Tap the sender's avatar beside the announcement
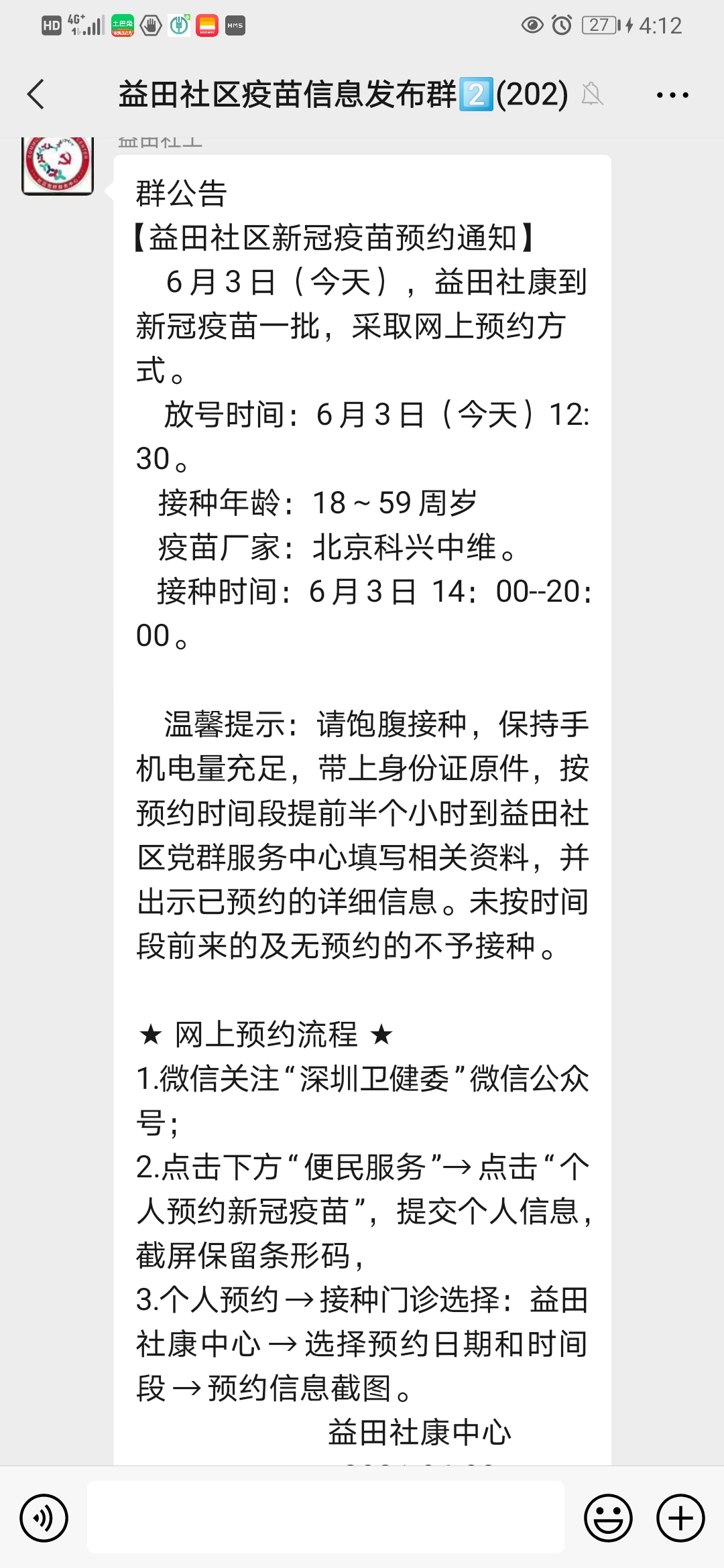The height and width of the screenshot is (1568, 724). click(58, 166)
